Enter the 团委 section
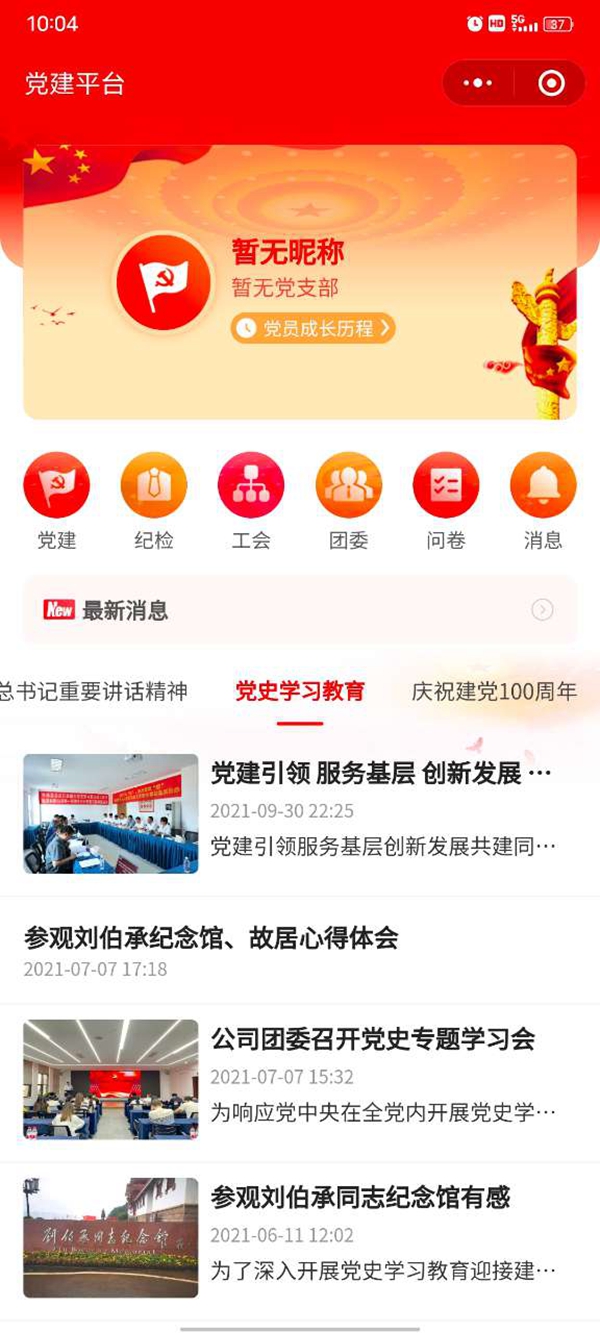600x1333 pixels. (349, 487)
